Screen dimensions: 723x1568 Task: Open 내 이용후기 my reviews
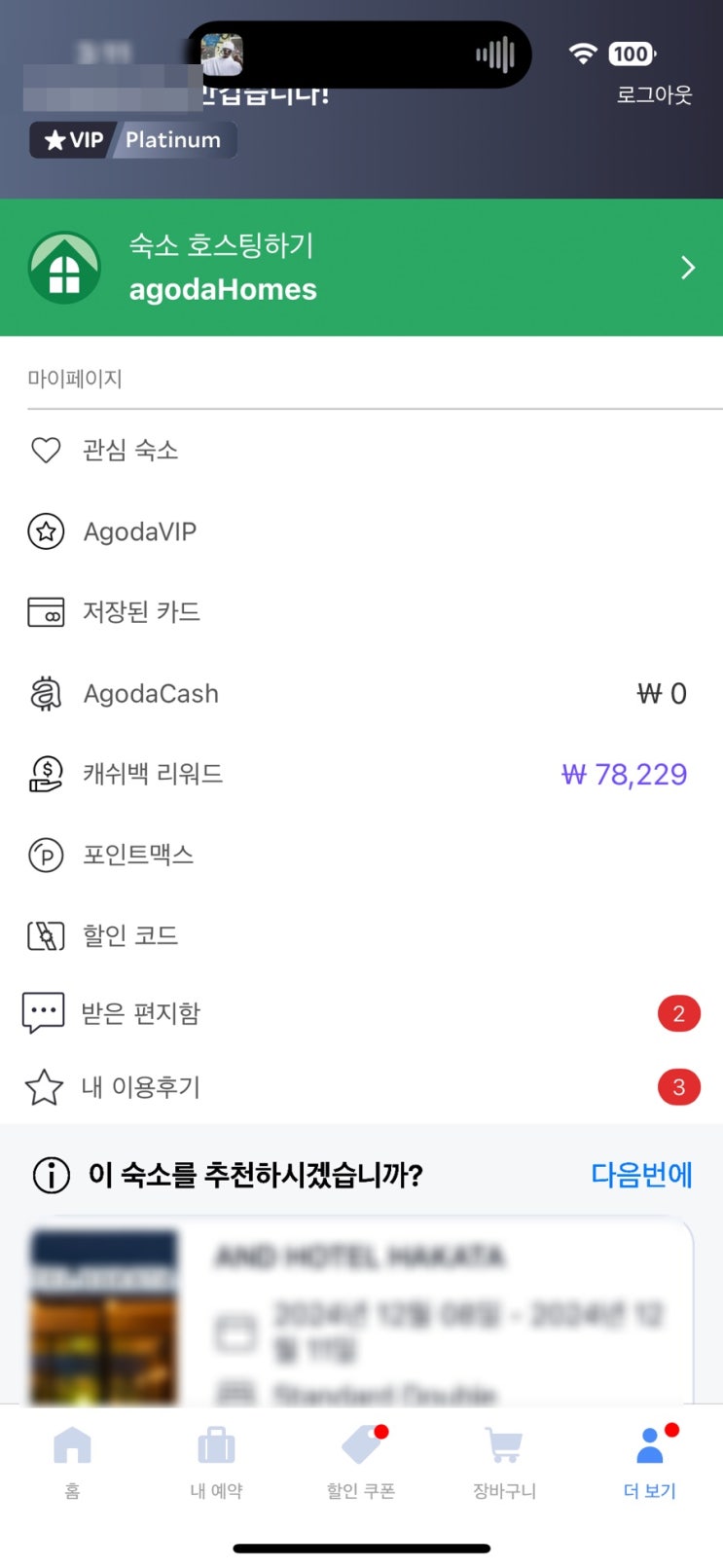361,1086
